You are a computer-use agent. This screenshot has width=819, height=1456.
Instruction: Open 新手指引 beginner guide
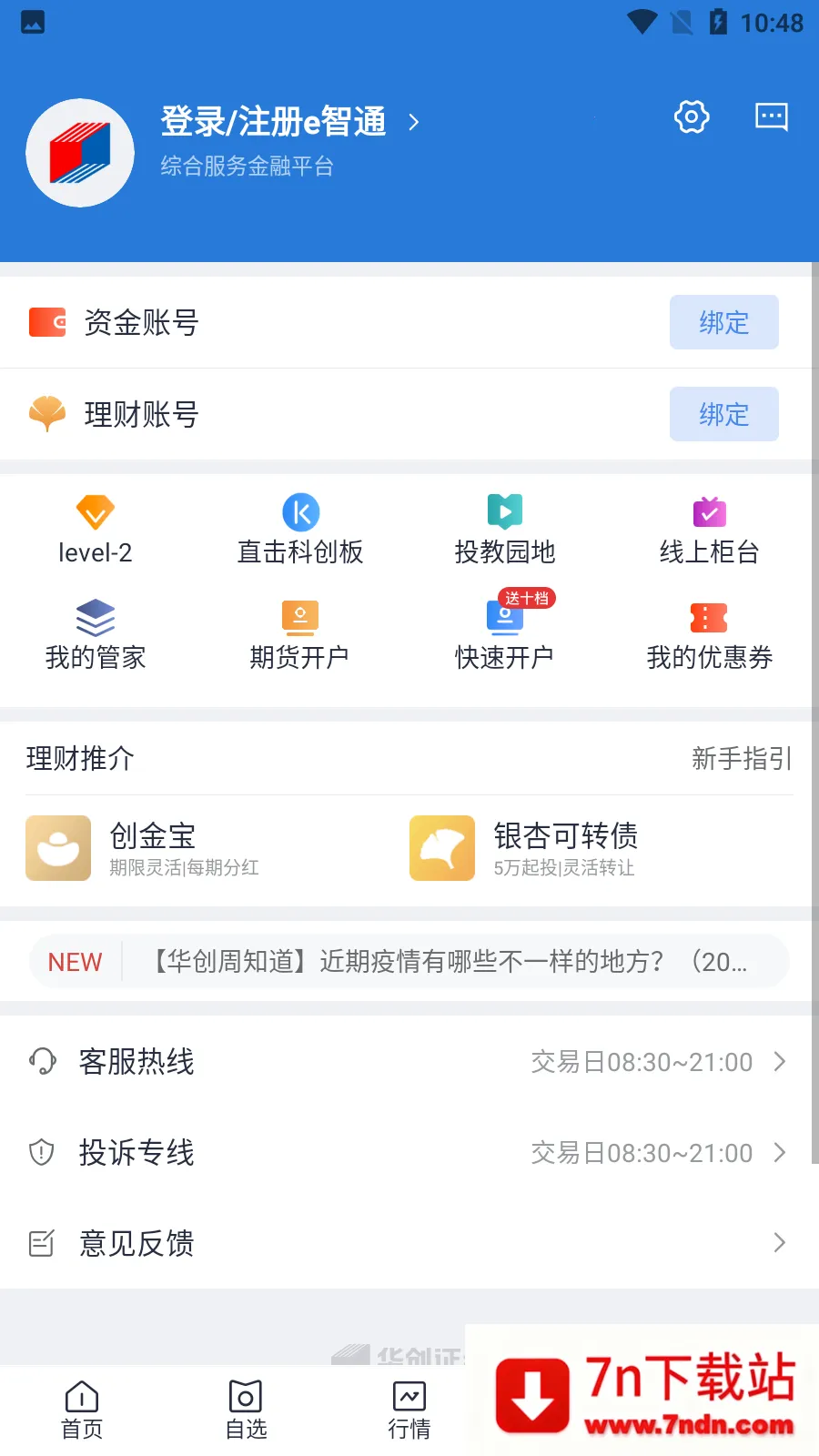[x=741, y=758]
